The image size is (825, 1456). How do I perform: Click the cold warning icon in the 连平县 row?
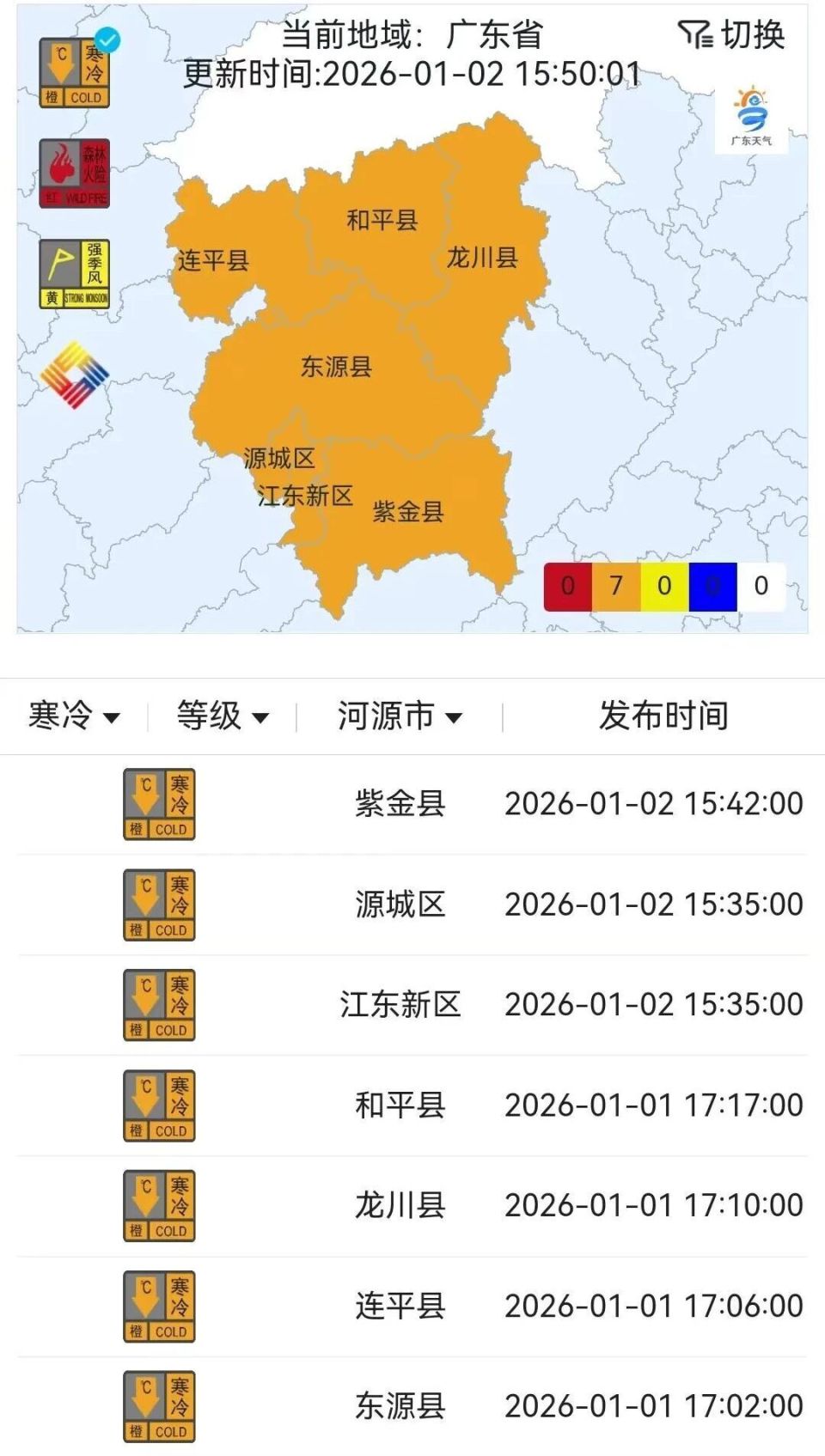[x=160, y=1306]
